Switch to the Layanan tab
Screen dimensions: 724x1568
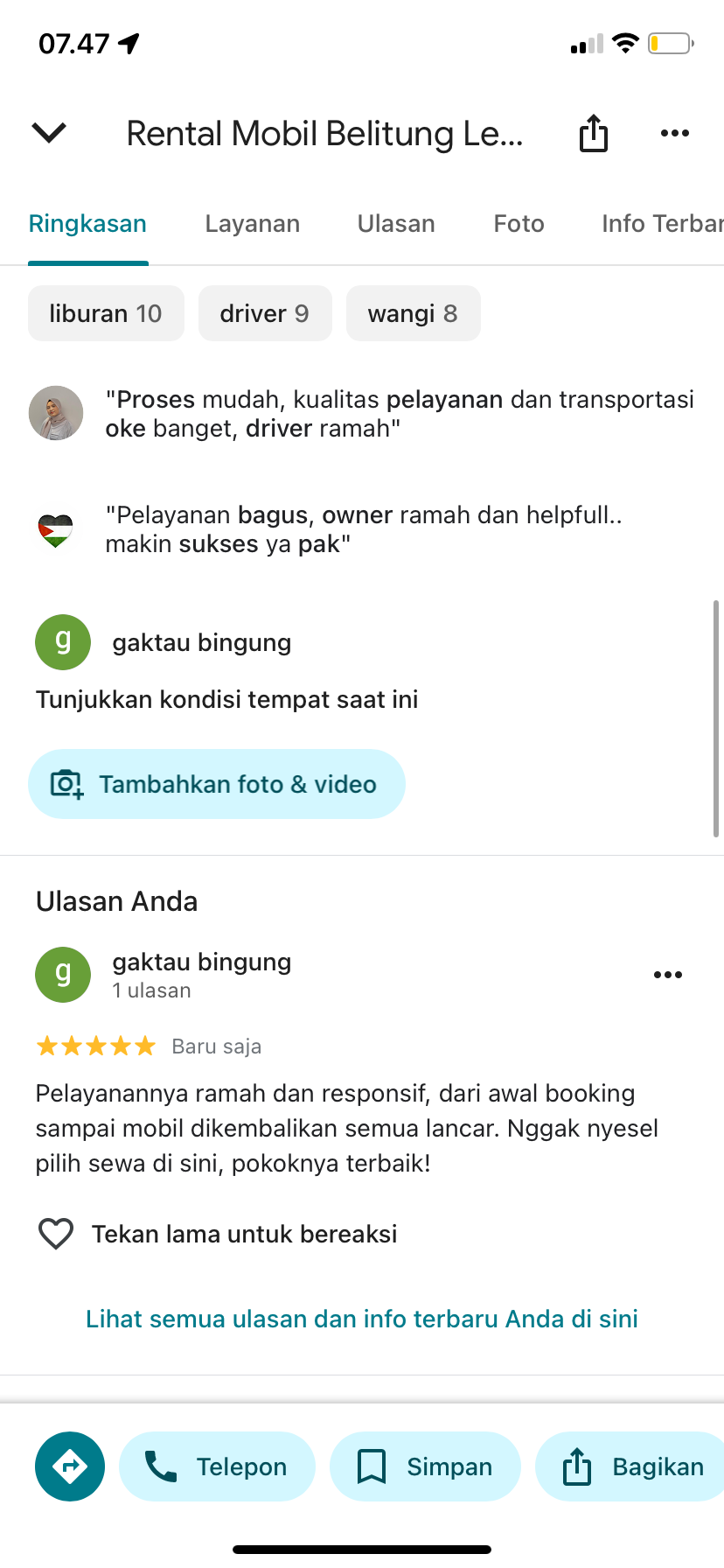coord(253,224)
